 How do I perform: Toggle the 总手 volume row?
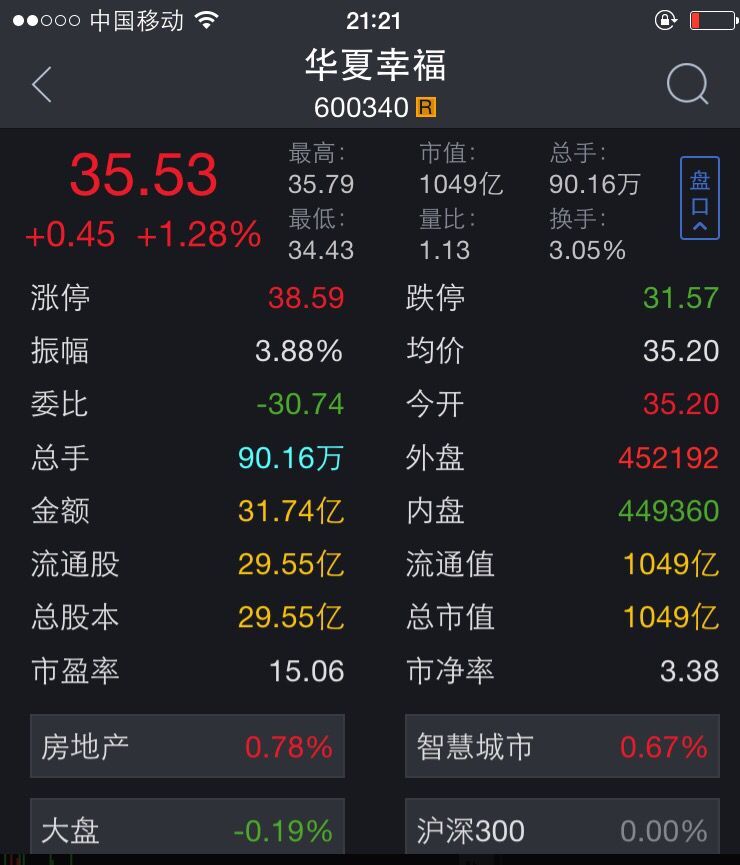[x=190, y=458]
